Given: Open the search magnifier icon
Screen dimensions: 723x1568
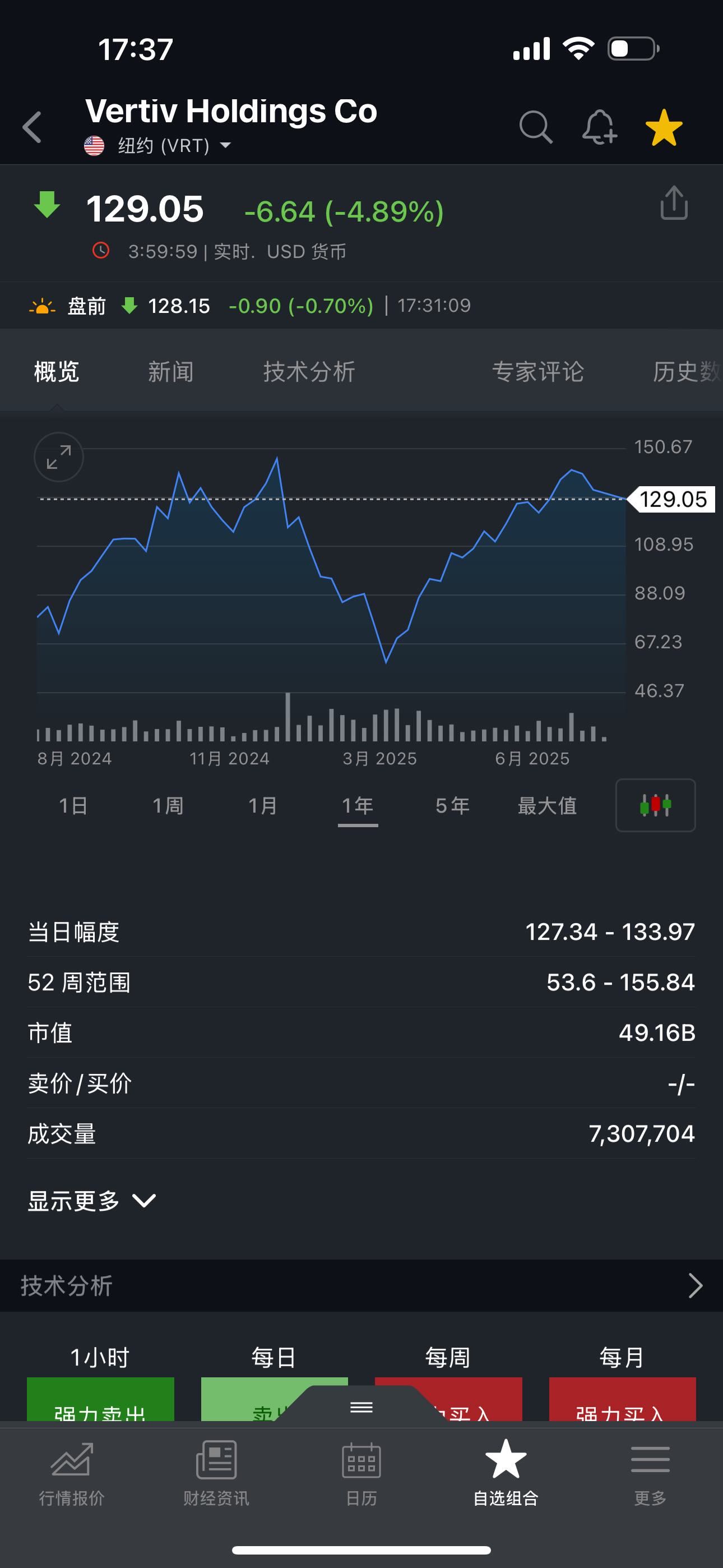Looking at the screenshot, I should click(x=536, y=127).
